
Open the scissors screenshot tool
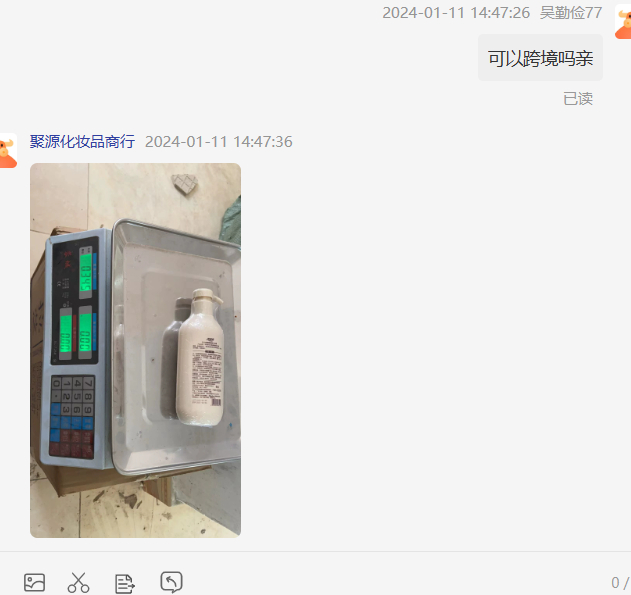point(79,582)
